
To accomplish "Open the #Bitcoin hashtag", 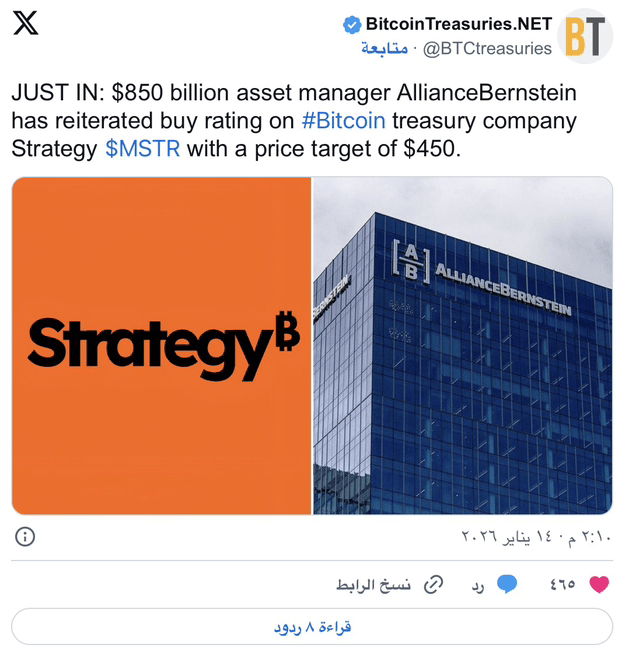I will click(x=343, y=122).
